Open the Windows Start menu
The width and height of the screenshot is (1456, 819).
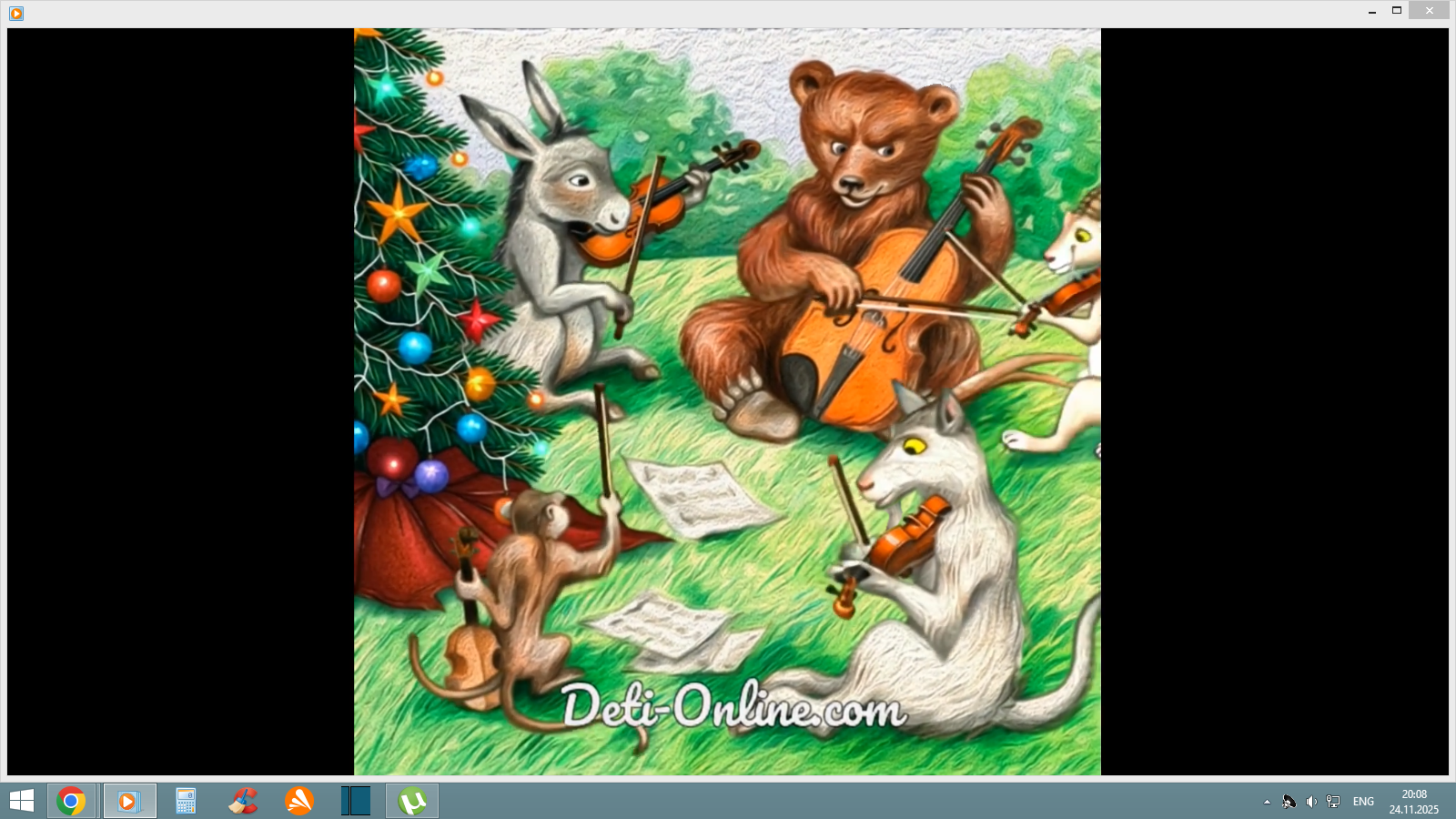22,801
